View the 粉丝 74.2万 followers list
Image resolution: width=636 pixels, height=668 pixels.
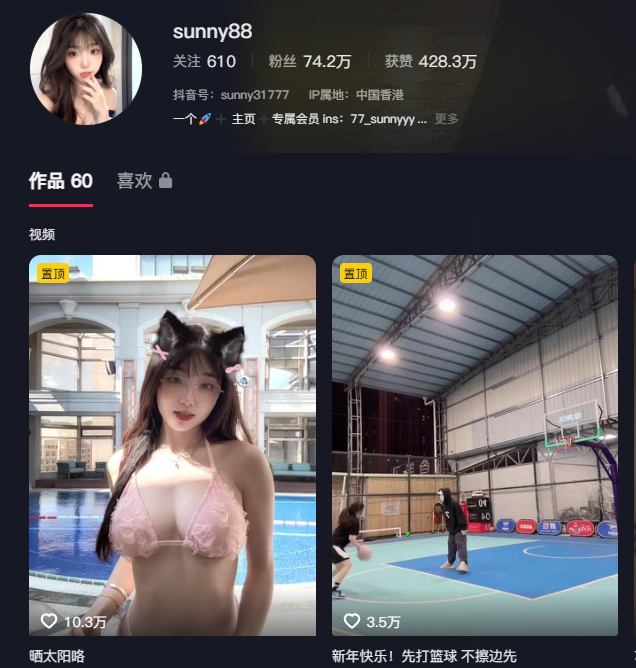pyautogui.click(x=309, y=62)
